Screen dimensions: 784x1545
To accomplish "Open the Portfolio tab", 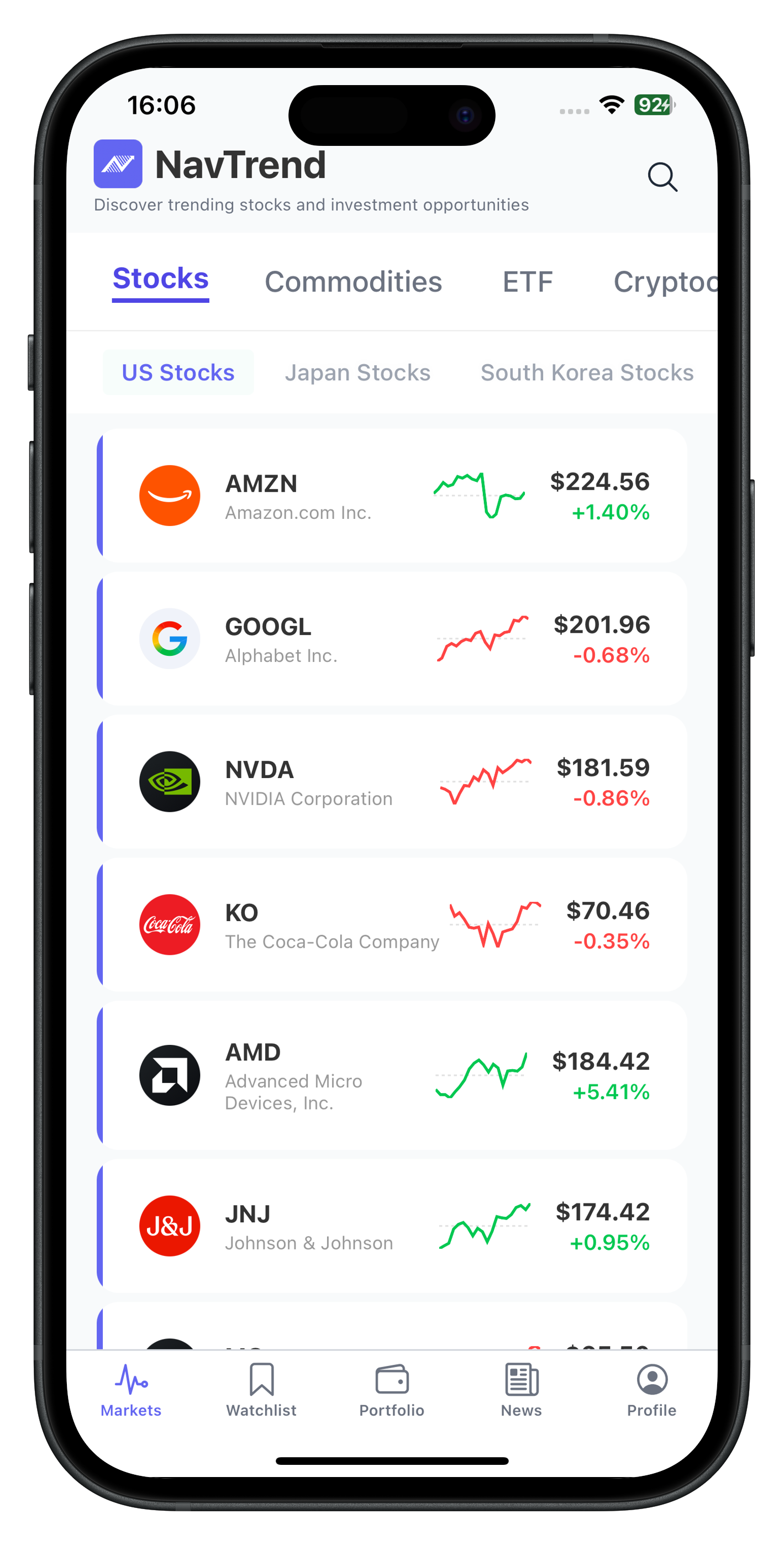I will coord(392,1390).
